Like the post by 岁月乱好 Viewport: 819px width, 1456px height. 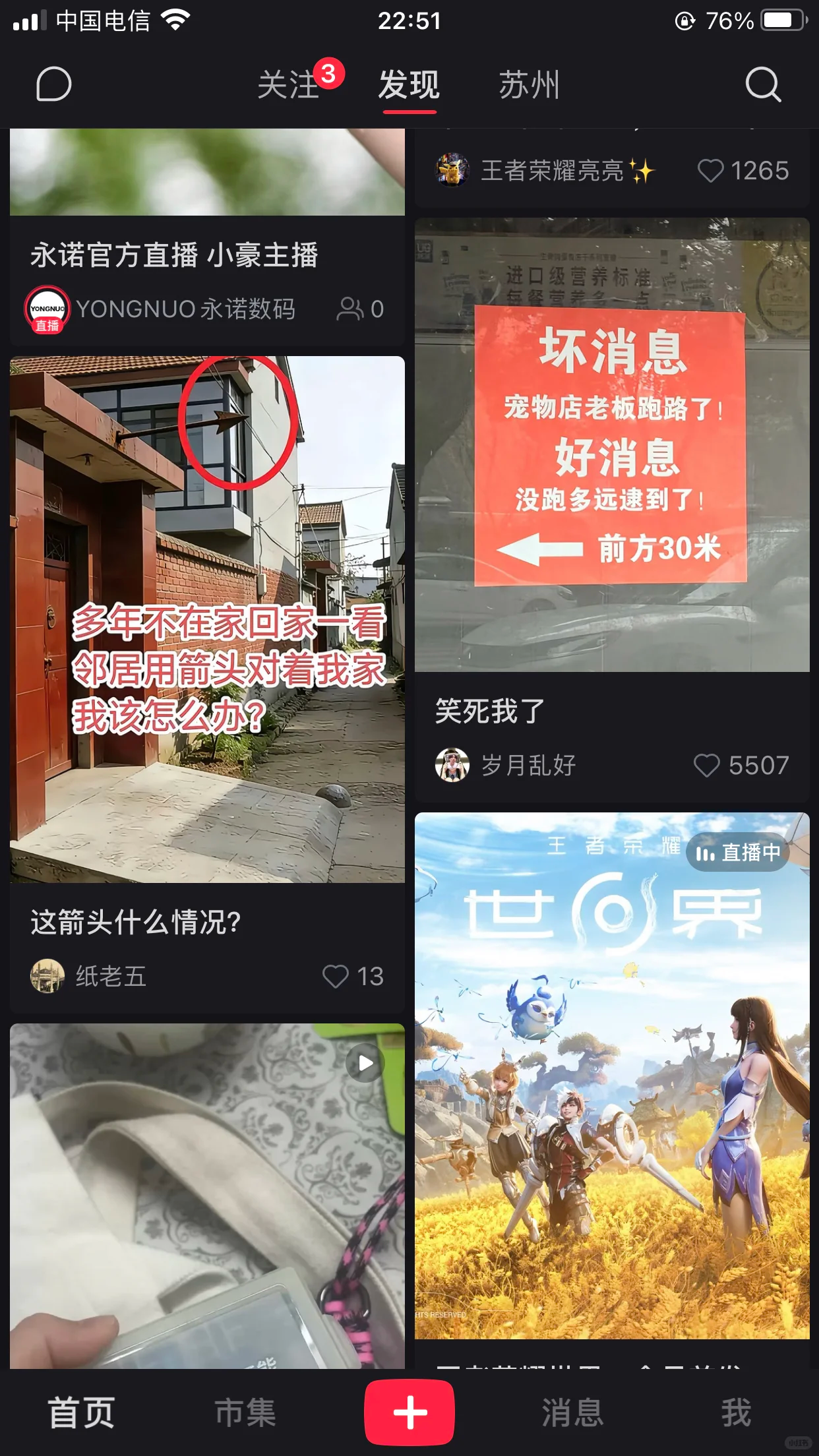[707, 765]
